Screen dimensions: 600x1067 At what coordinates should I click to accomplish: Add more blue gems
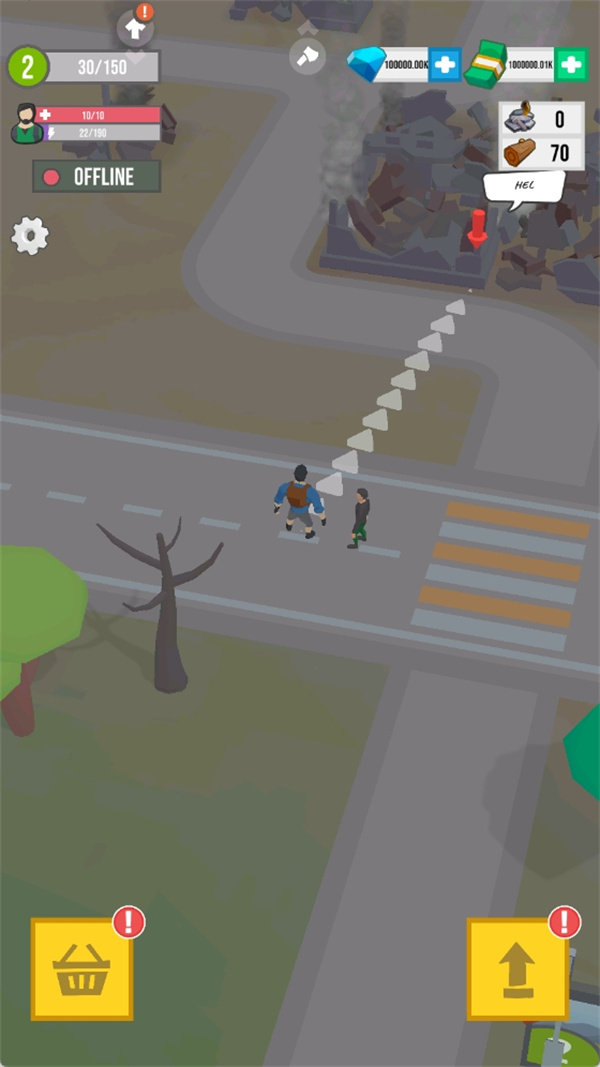click(445, 66)
